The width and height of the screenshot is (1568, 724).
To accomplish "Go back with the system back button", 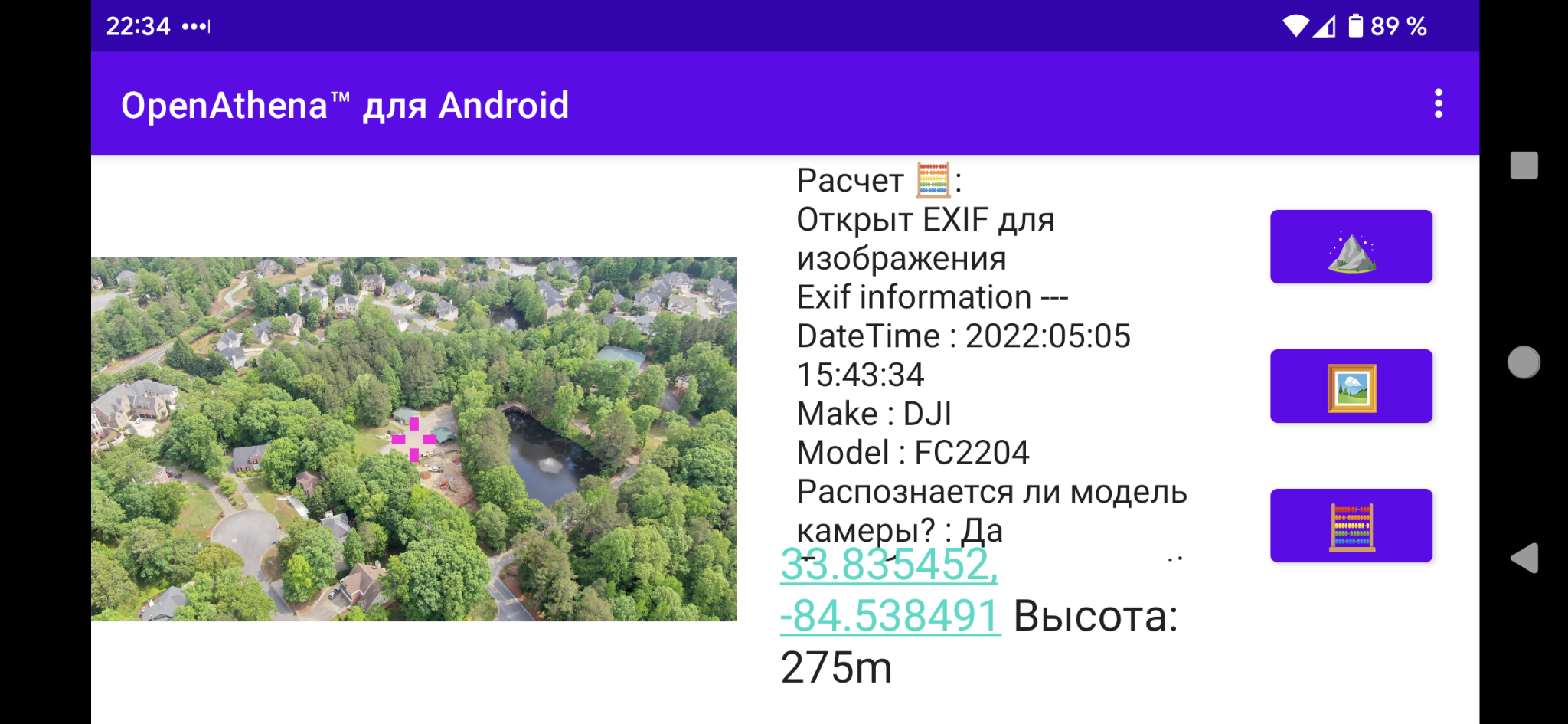I will pos(1524,558).
